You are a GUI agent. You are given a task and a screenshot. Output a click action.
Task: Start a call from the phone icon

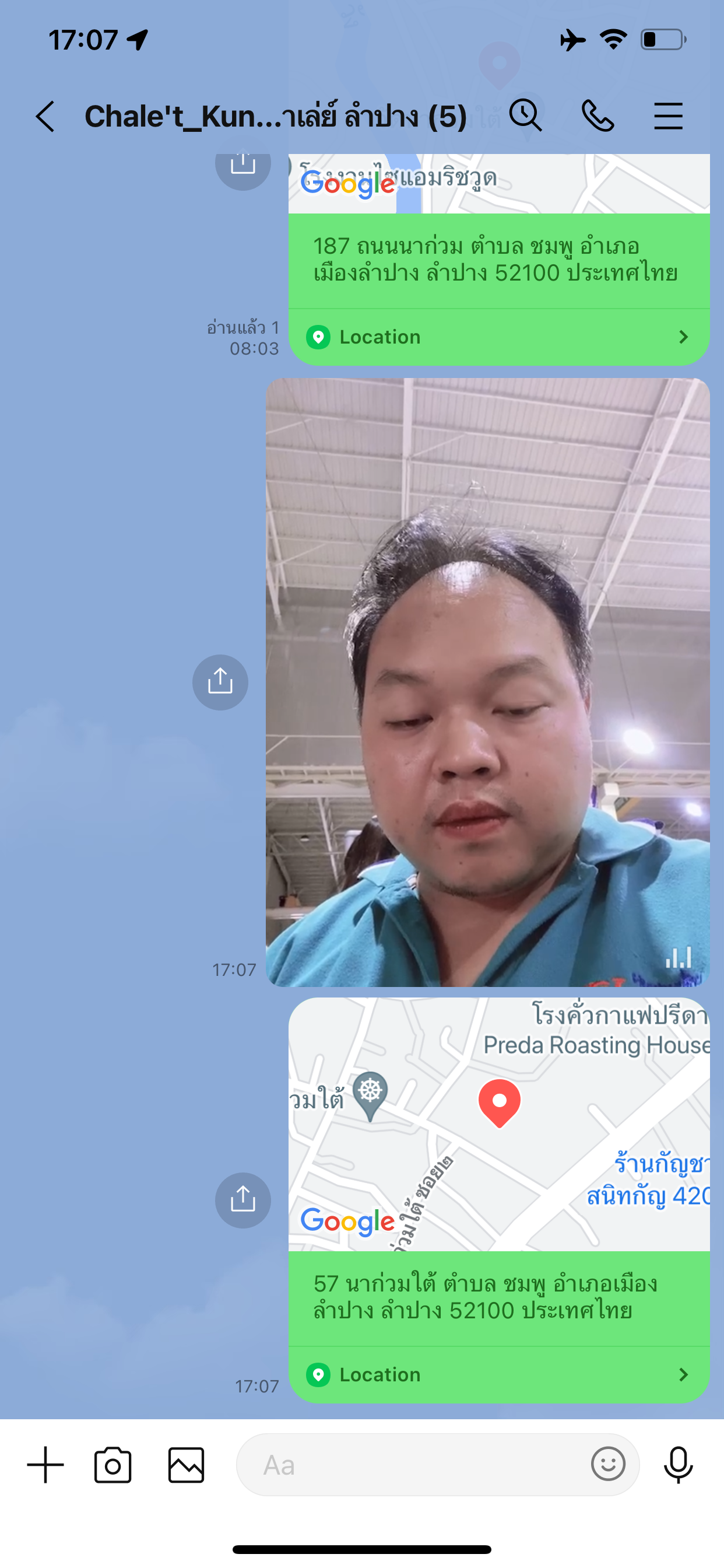click(x=598, y=116)
